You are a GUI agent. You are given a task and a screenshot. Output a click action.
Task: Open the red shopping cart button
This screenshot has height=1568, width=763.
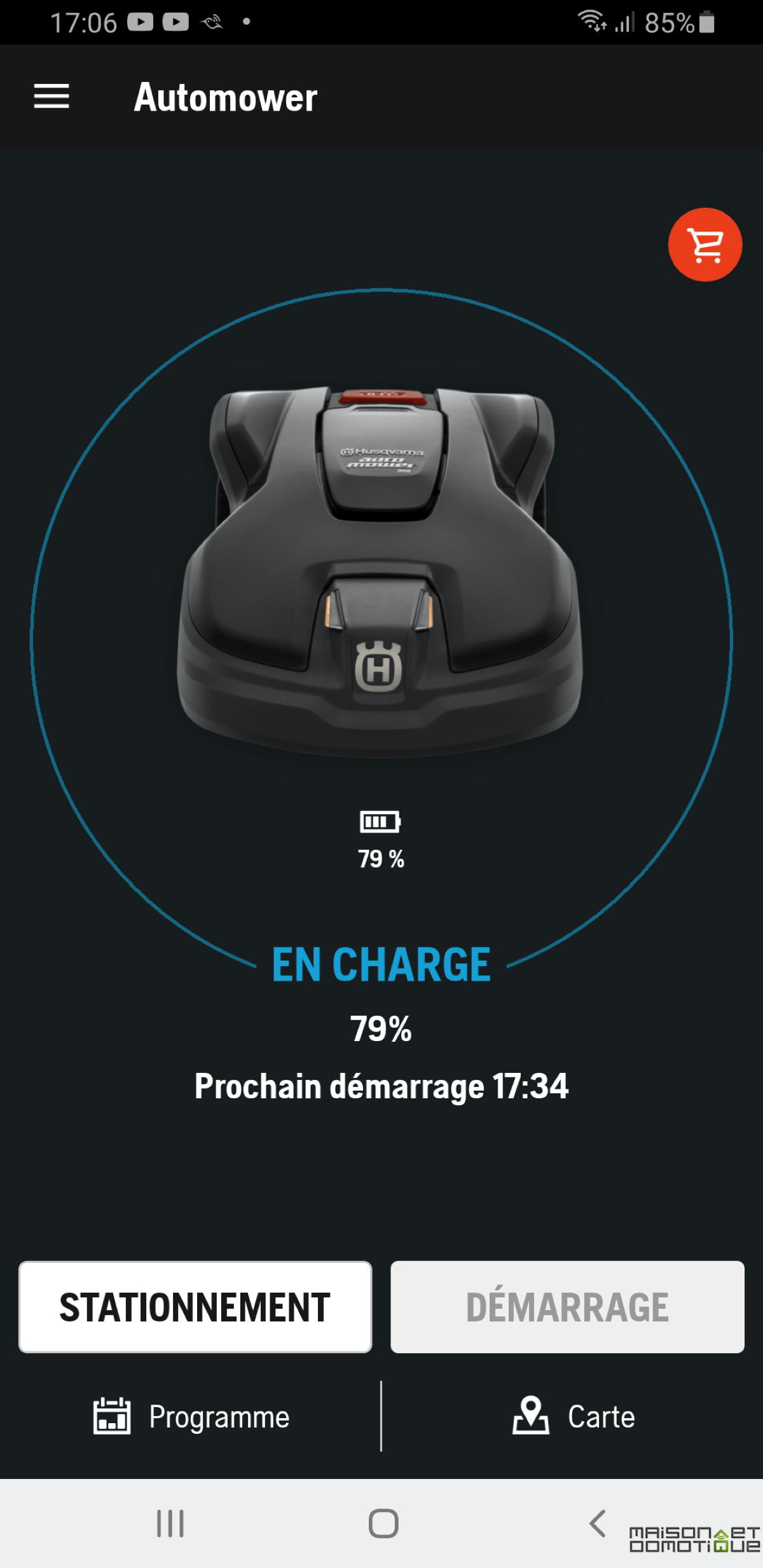(x=705, y=245)
